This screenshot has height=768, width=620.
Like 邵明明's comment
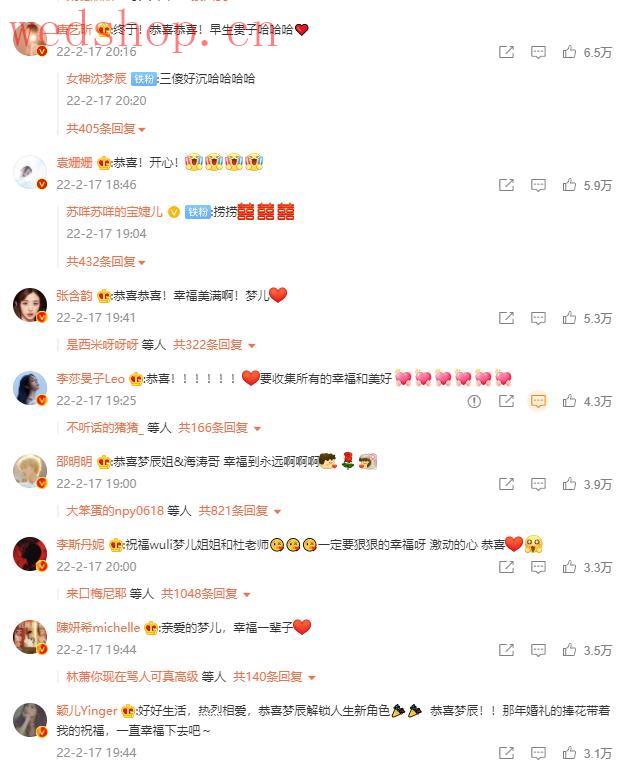570,484
